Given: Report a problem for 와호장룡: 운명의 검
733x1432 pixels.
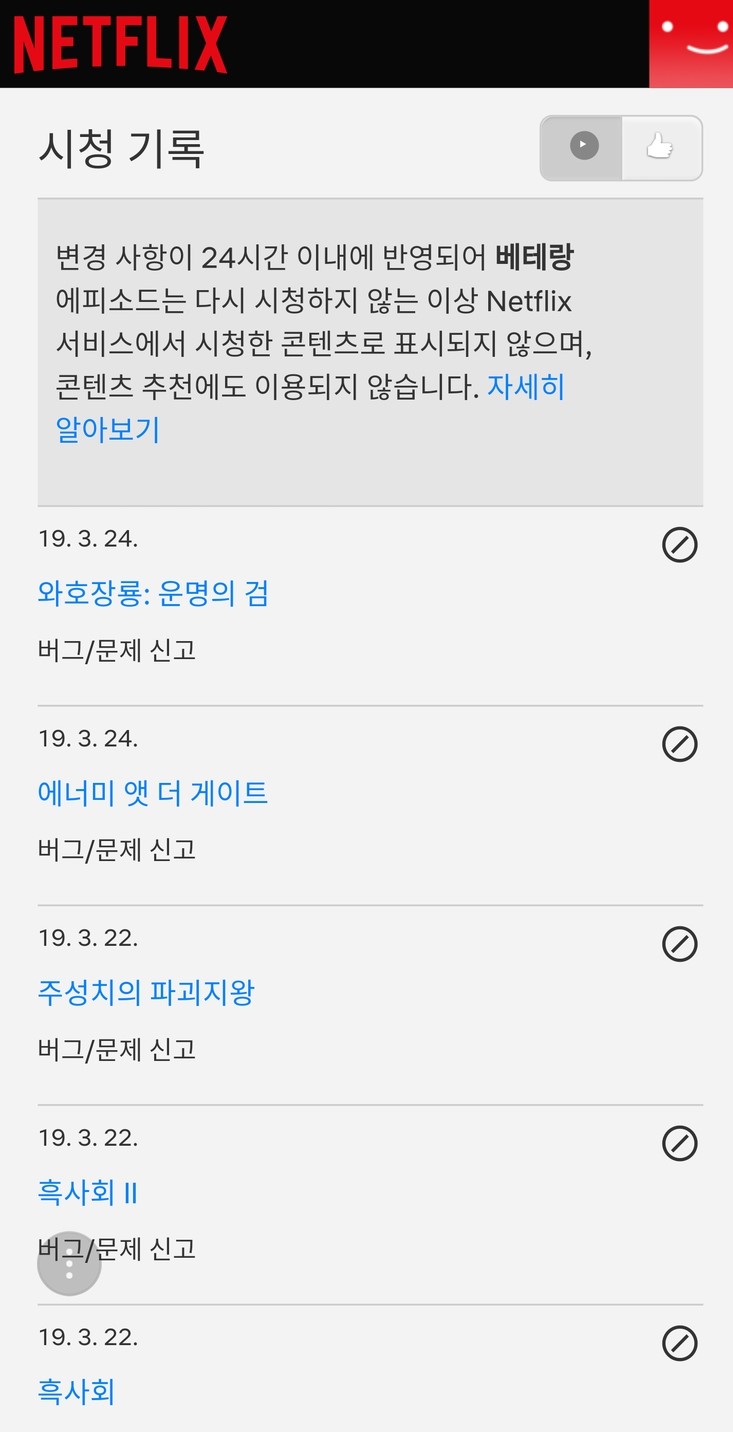Looking at the screenshot, I should (x=117, y=650).
